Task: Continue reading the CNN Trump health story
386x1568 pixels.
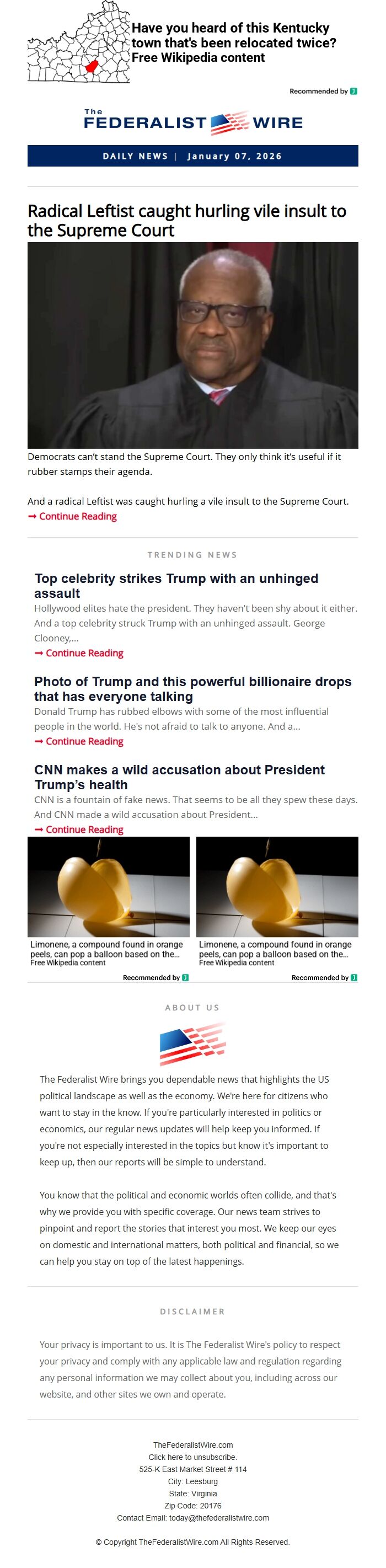Action: coord(84,830)
